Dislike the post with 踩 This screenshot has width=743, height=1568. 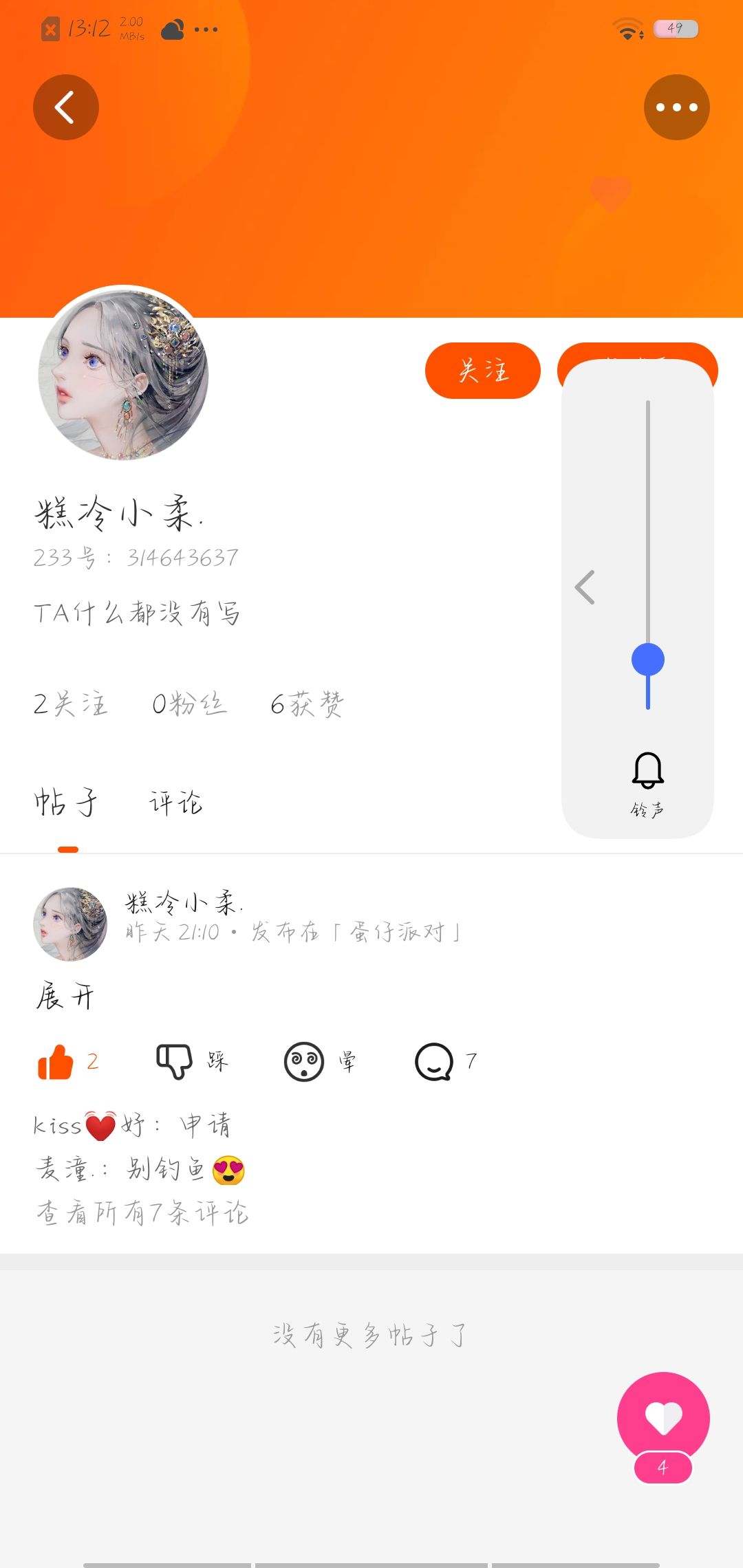175,1062
